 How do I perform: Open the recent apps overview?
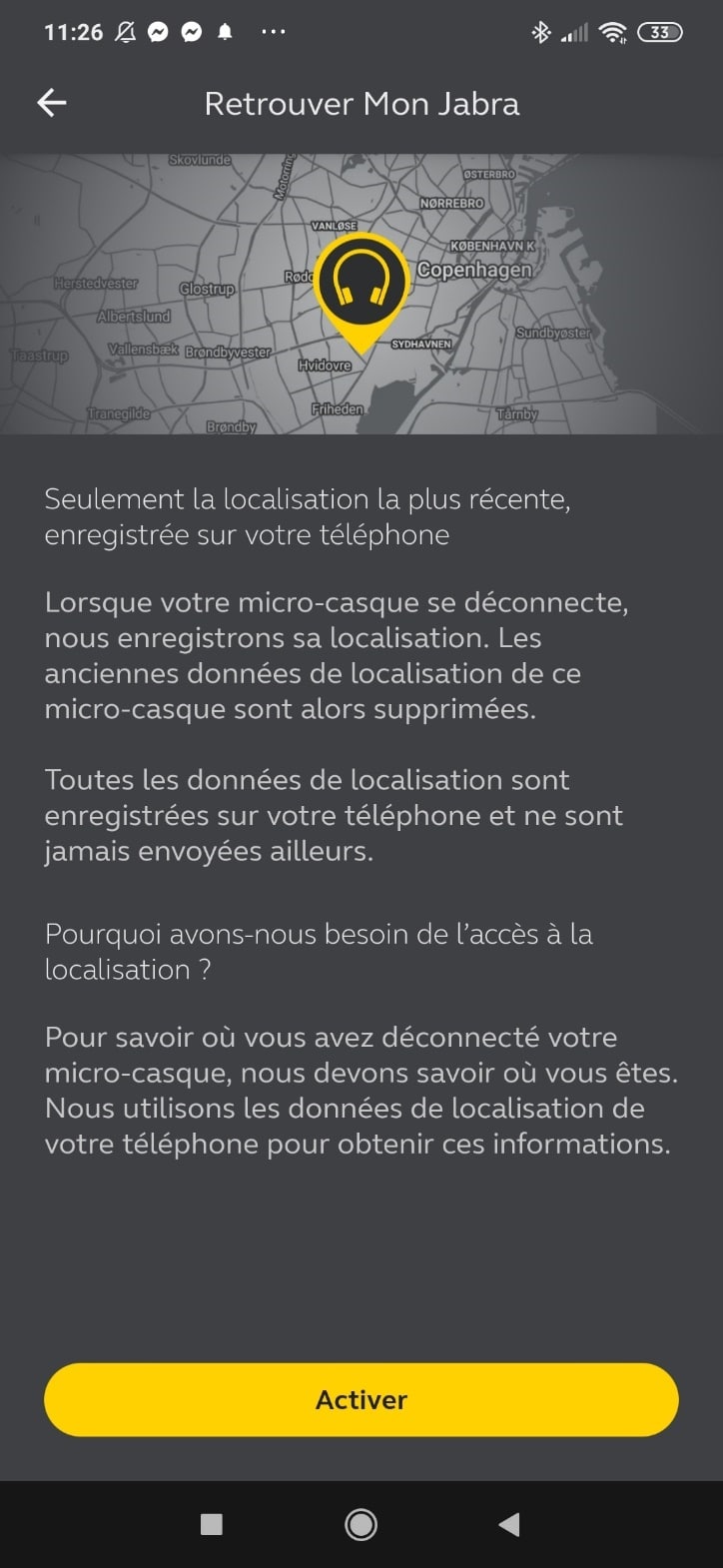(x=211, y=1524)
